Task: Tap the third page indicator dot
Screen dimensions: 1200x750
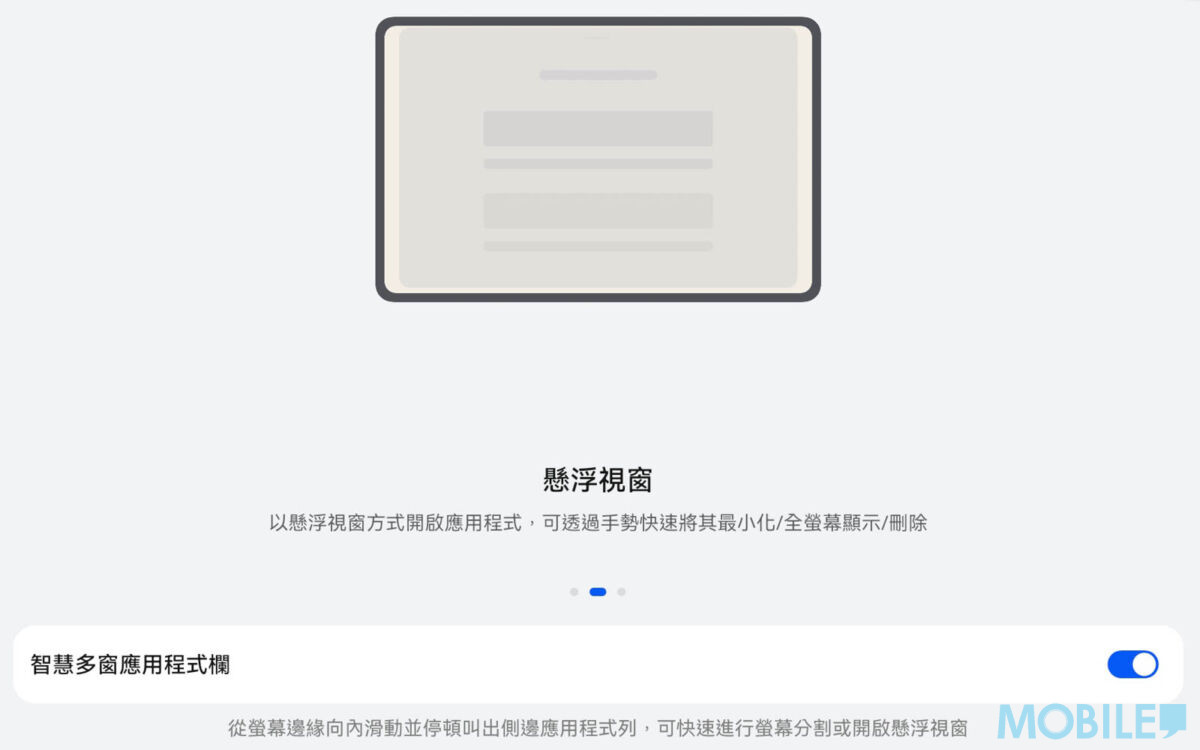Action: tap(621, 592)
